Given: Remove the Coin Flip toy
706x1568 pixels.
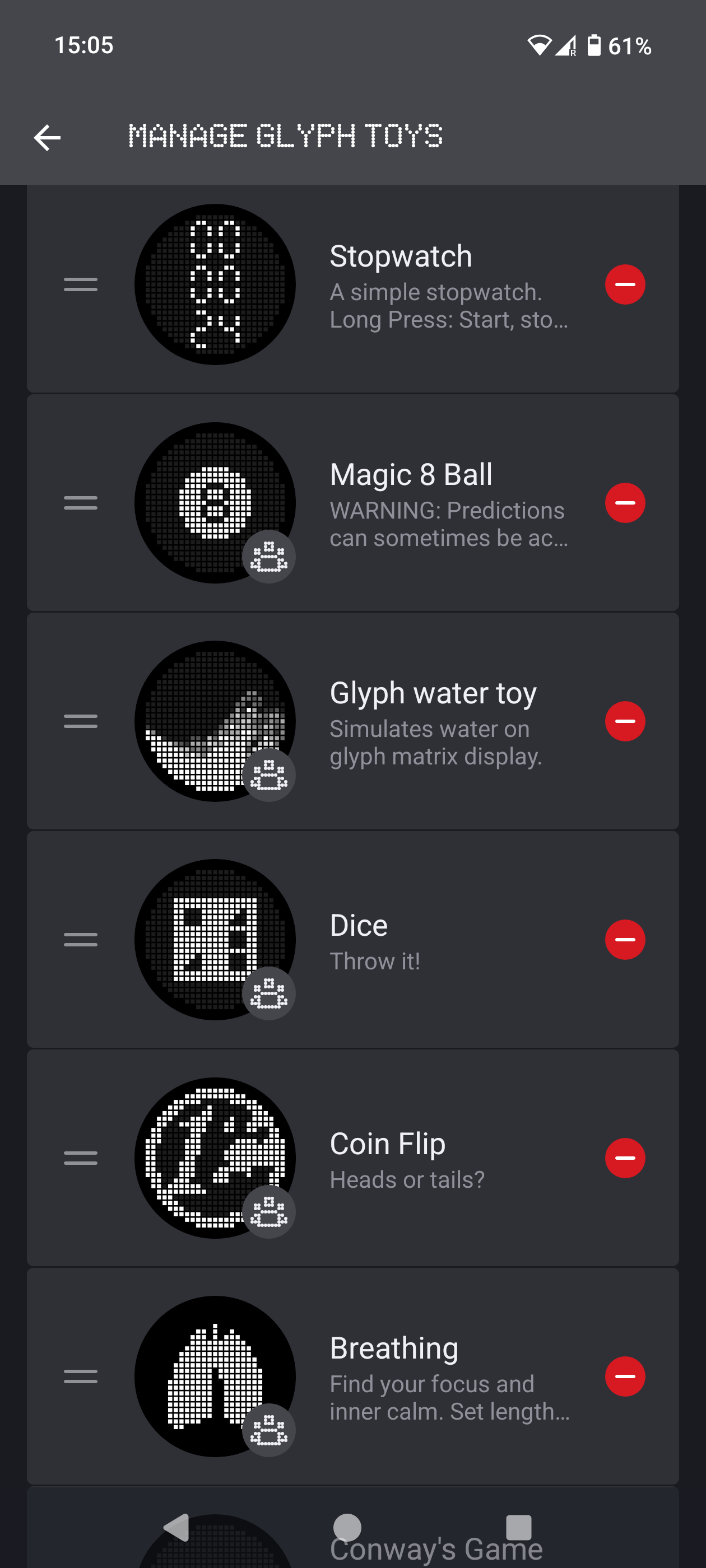Looking at the screenshot, I should [x=624, y=1158].
